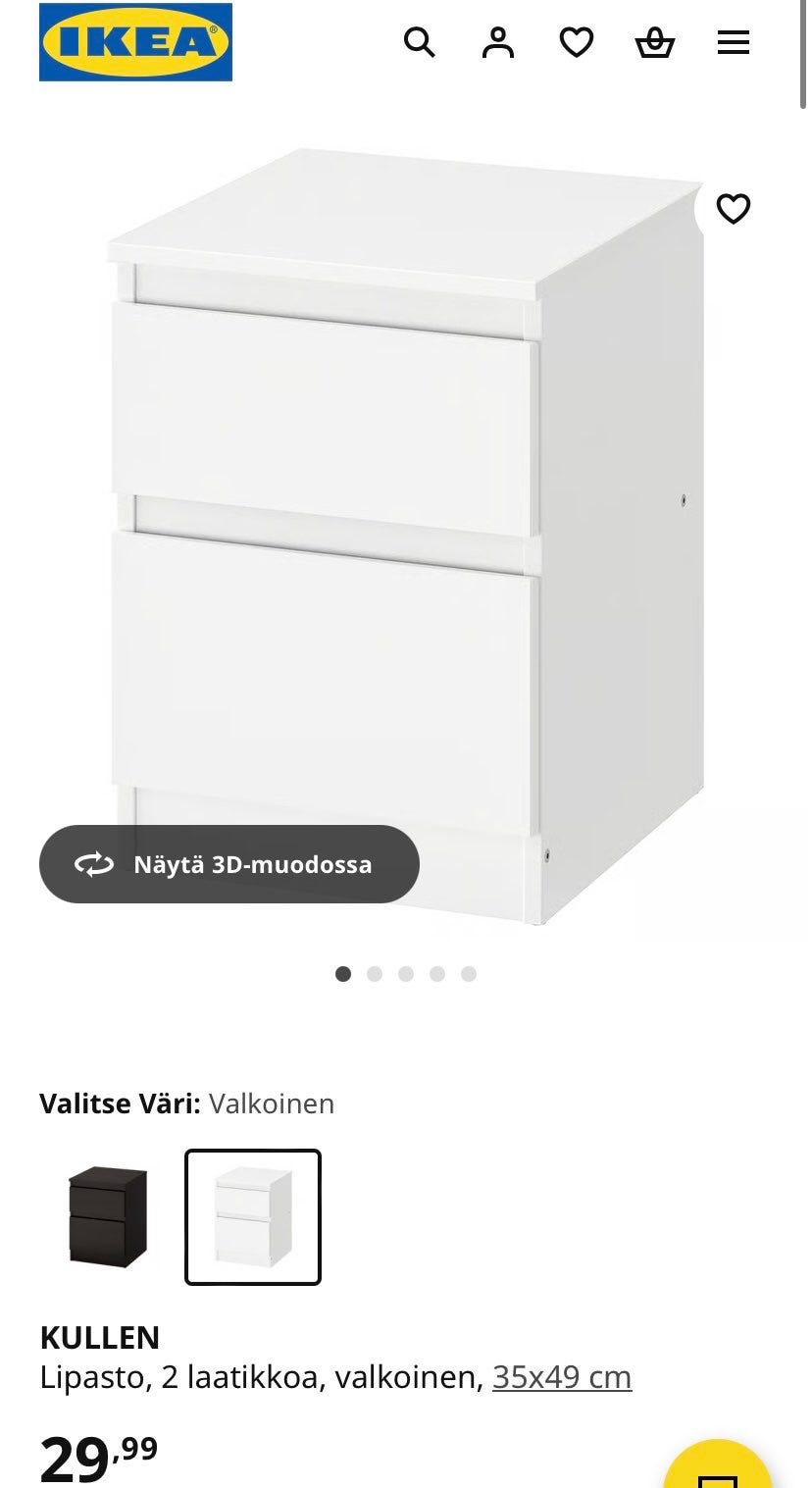The width and height of the screenshot is (812, 1488).
Task: View the favorites heart icon in the header
Action: pyautogui.click(x=577, y=42)
